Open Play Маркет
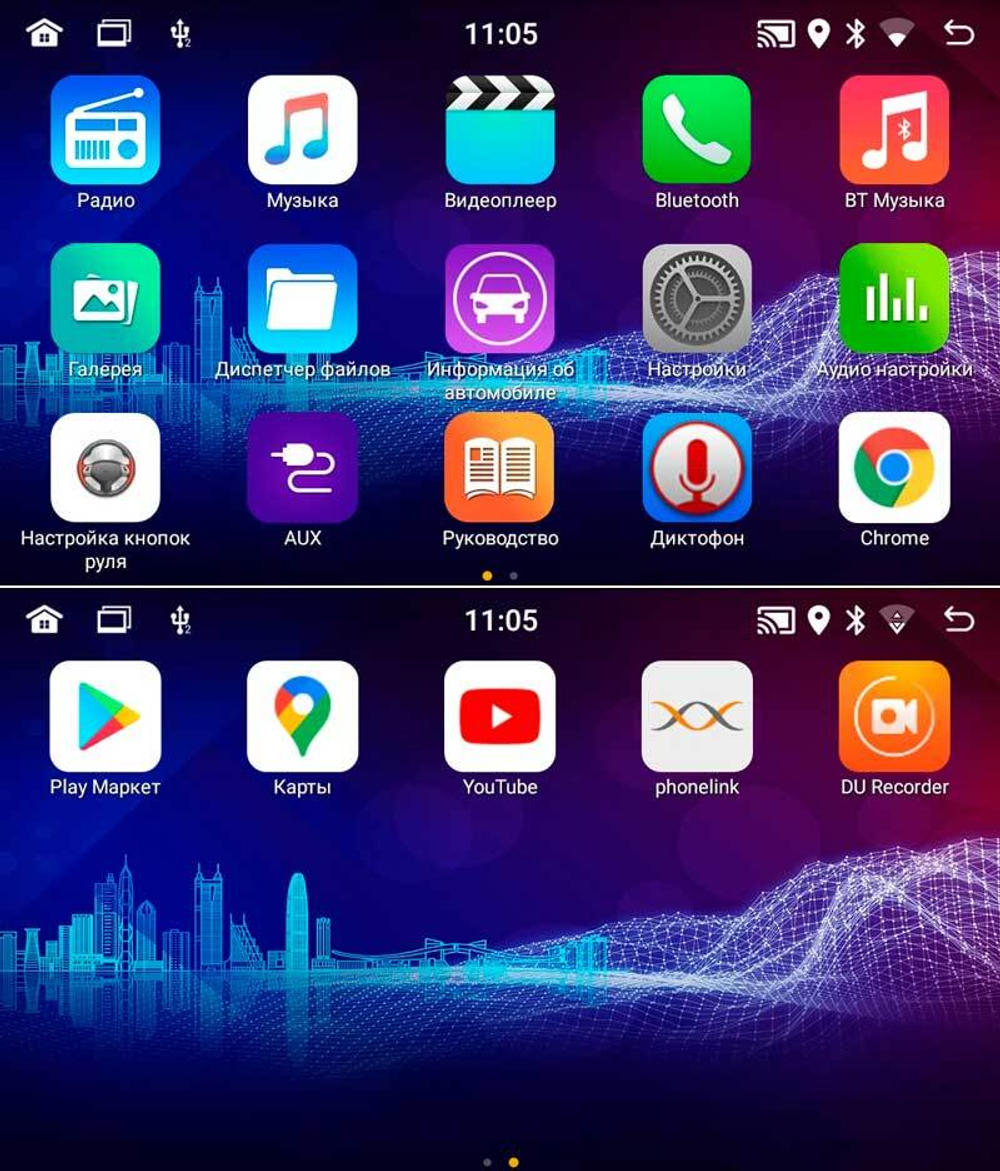The height and width of the screenshot is (1171, 1000). pos(105,716)
